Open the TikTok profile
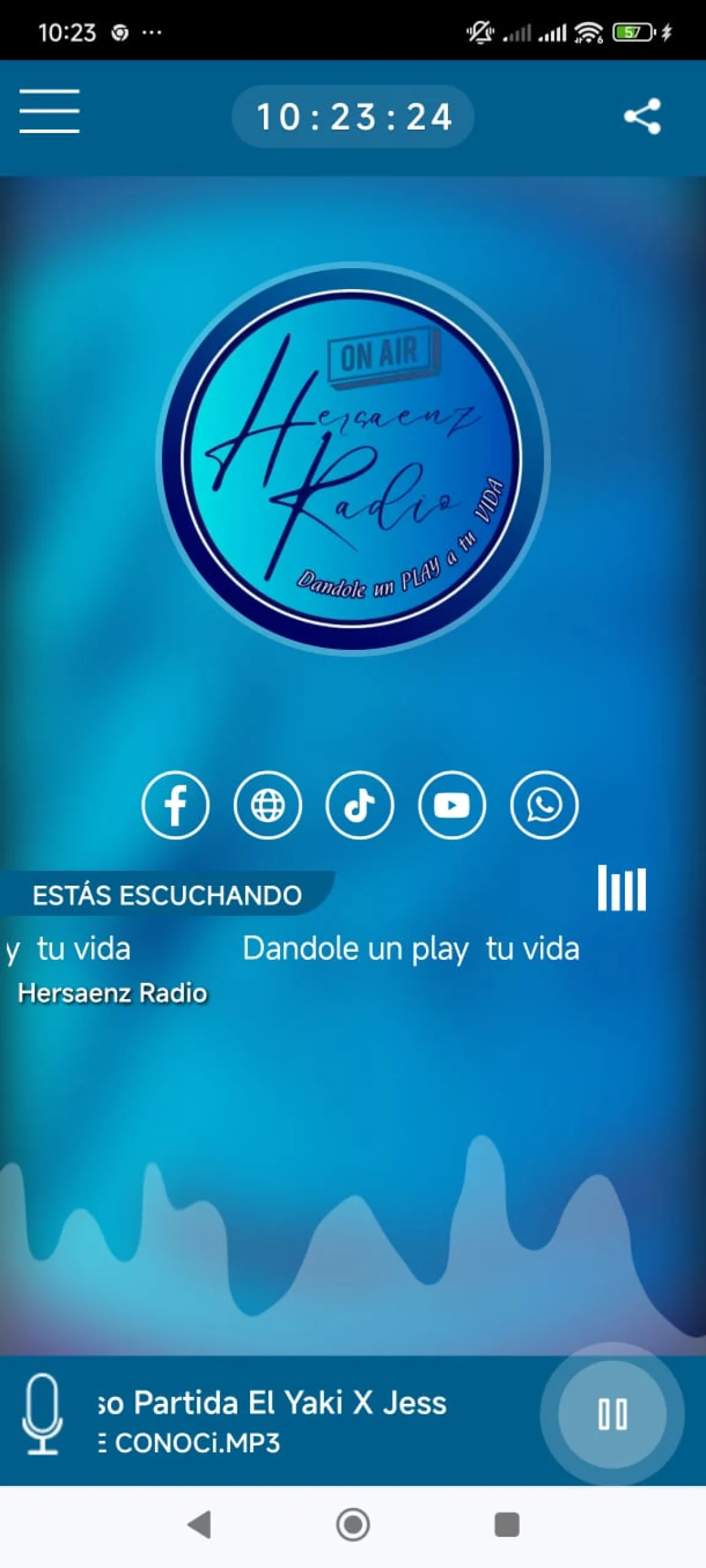 point(360,805)
